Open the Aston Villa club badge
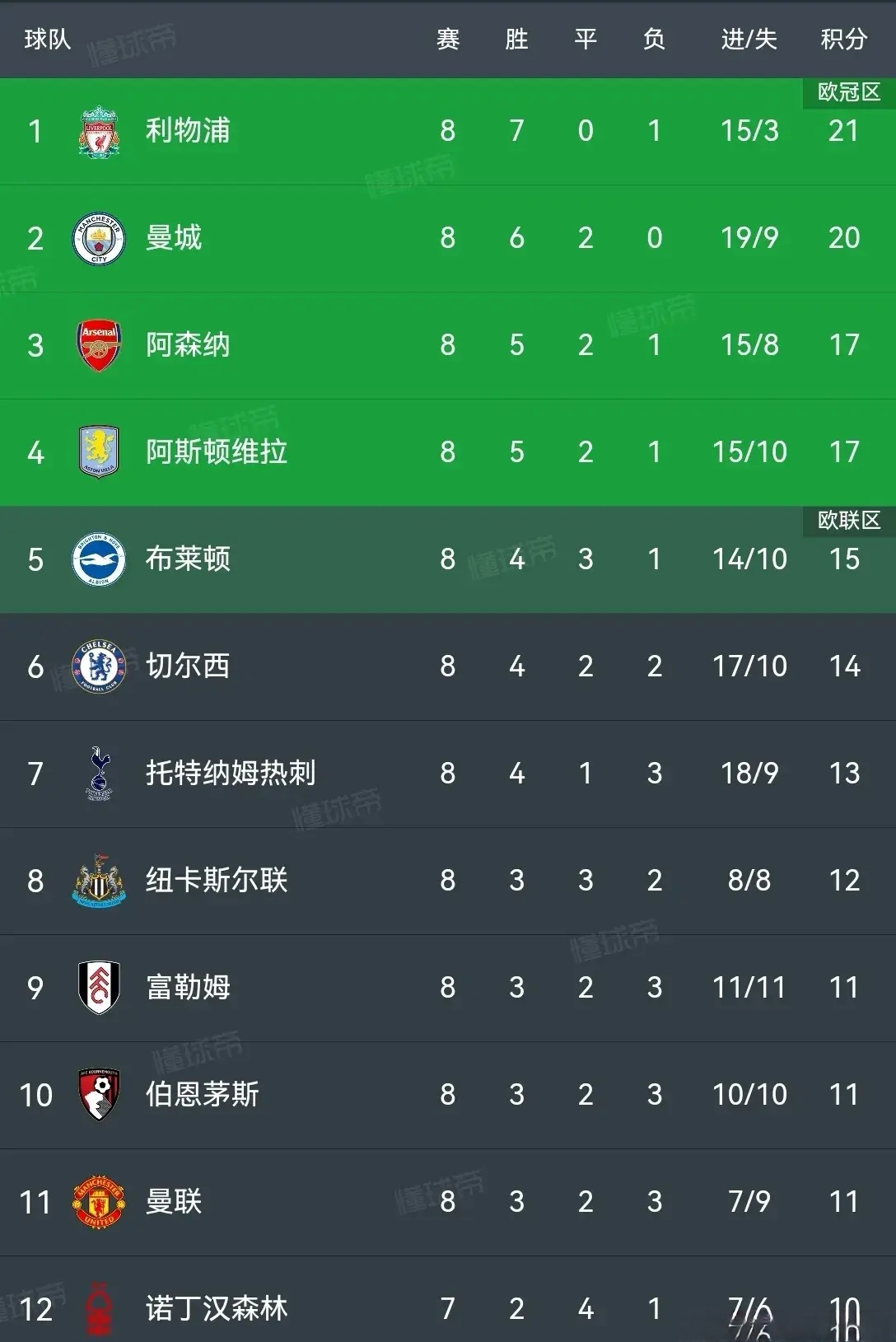The image size is (896, 1342). 98,452
